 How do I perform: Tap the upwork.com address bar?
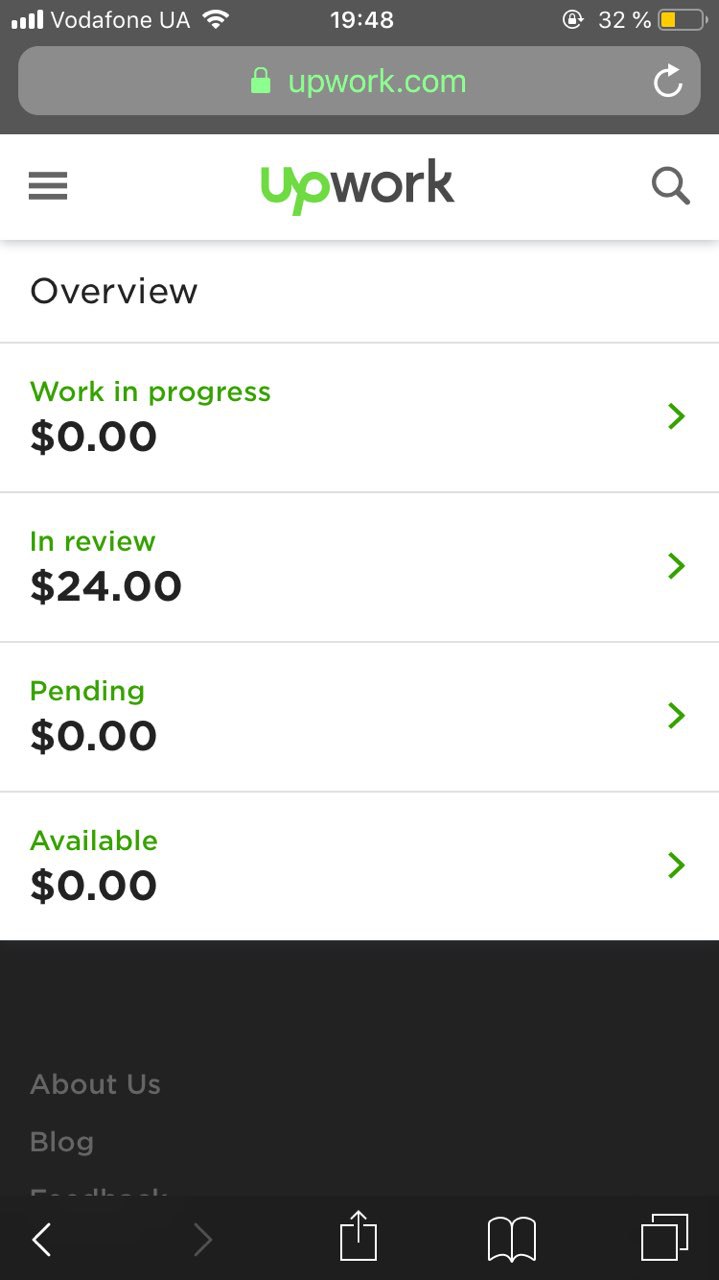click(358, 82)
